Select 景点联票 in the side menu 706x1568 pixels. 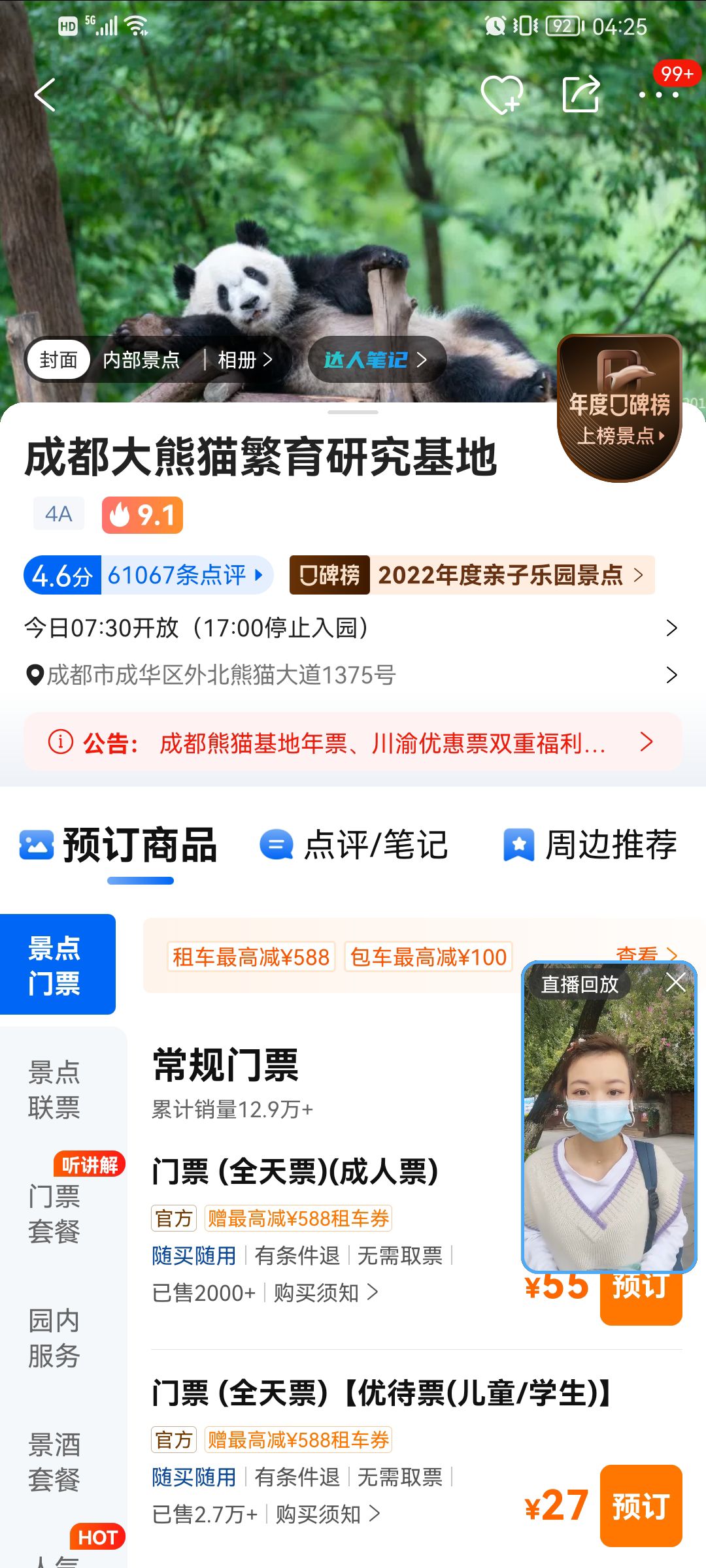point(54,1090)
